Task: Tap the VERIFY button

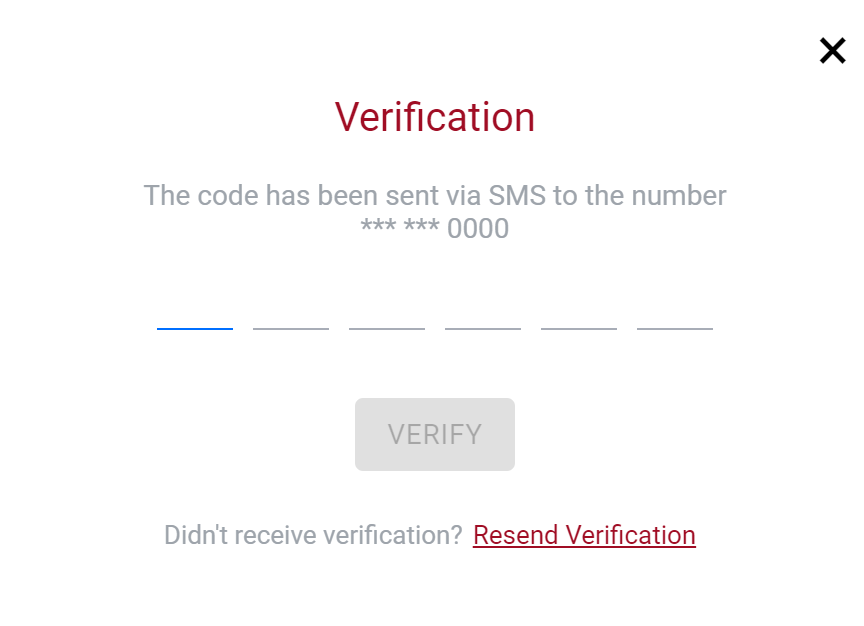Action: point(435,434)
